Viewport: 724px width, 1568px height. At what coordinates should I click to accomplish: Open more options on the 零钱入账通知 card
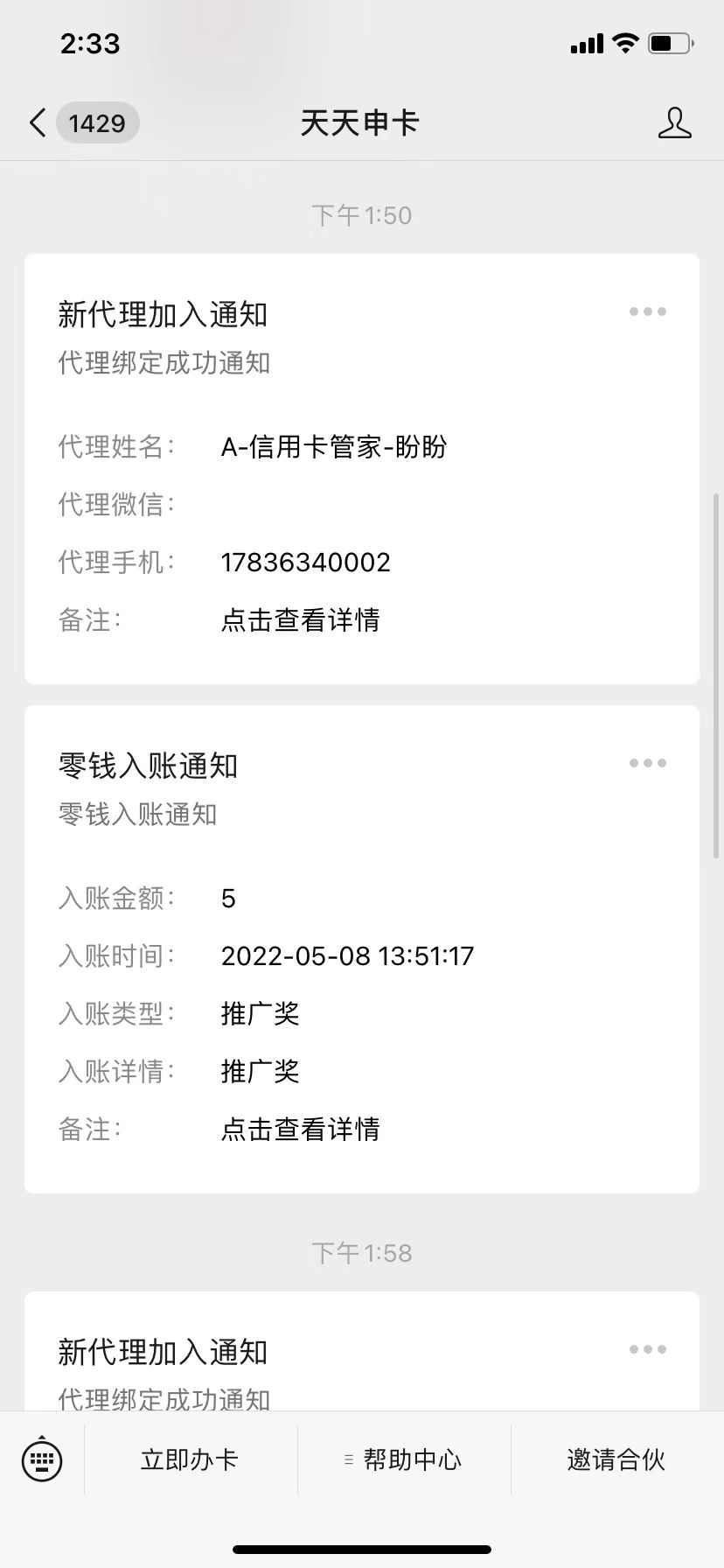point(647,763)
